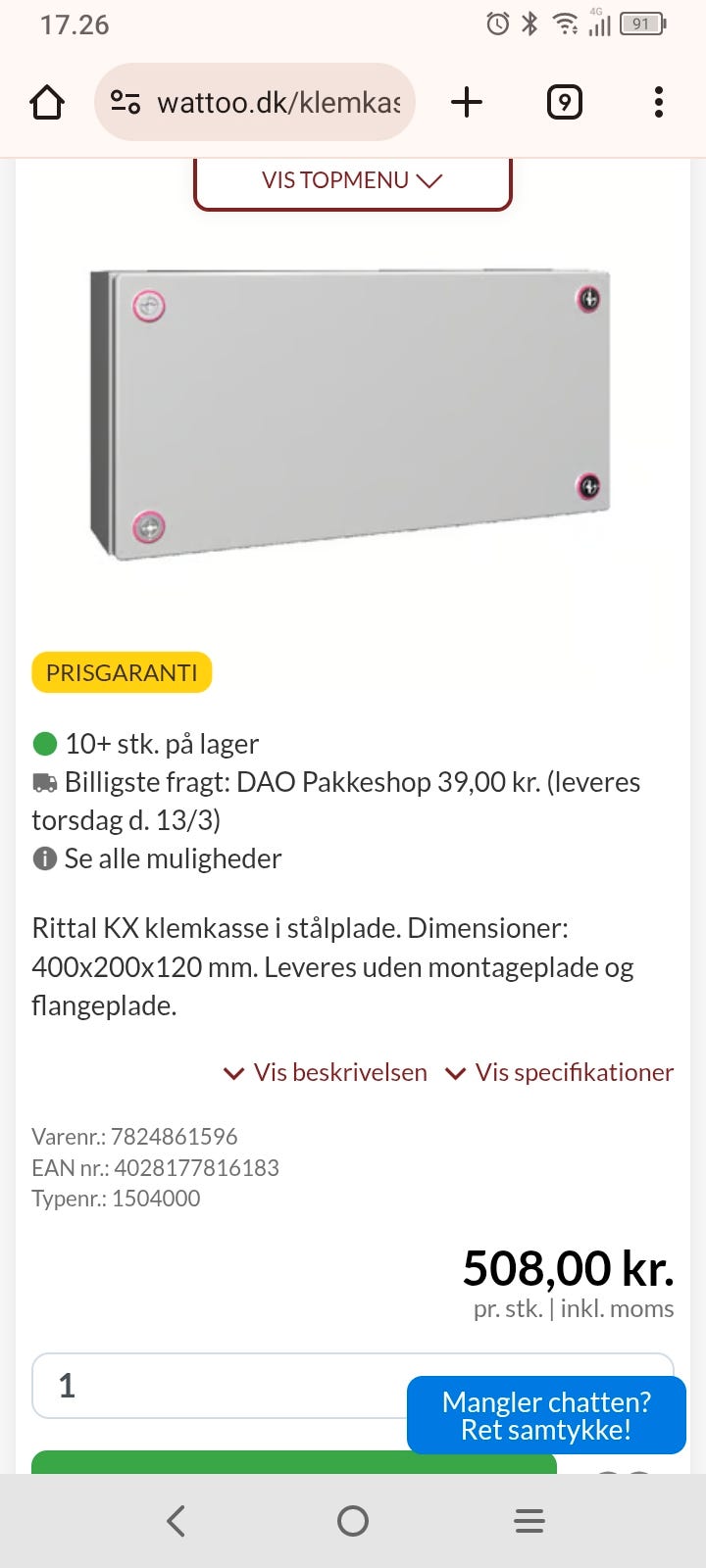Open the site settings icon in address bar

[x=125, y=101]
